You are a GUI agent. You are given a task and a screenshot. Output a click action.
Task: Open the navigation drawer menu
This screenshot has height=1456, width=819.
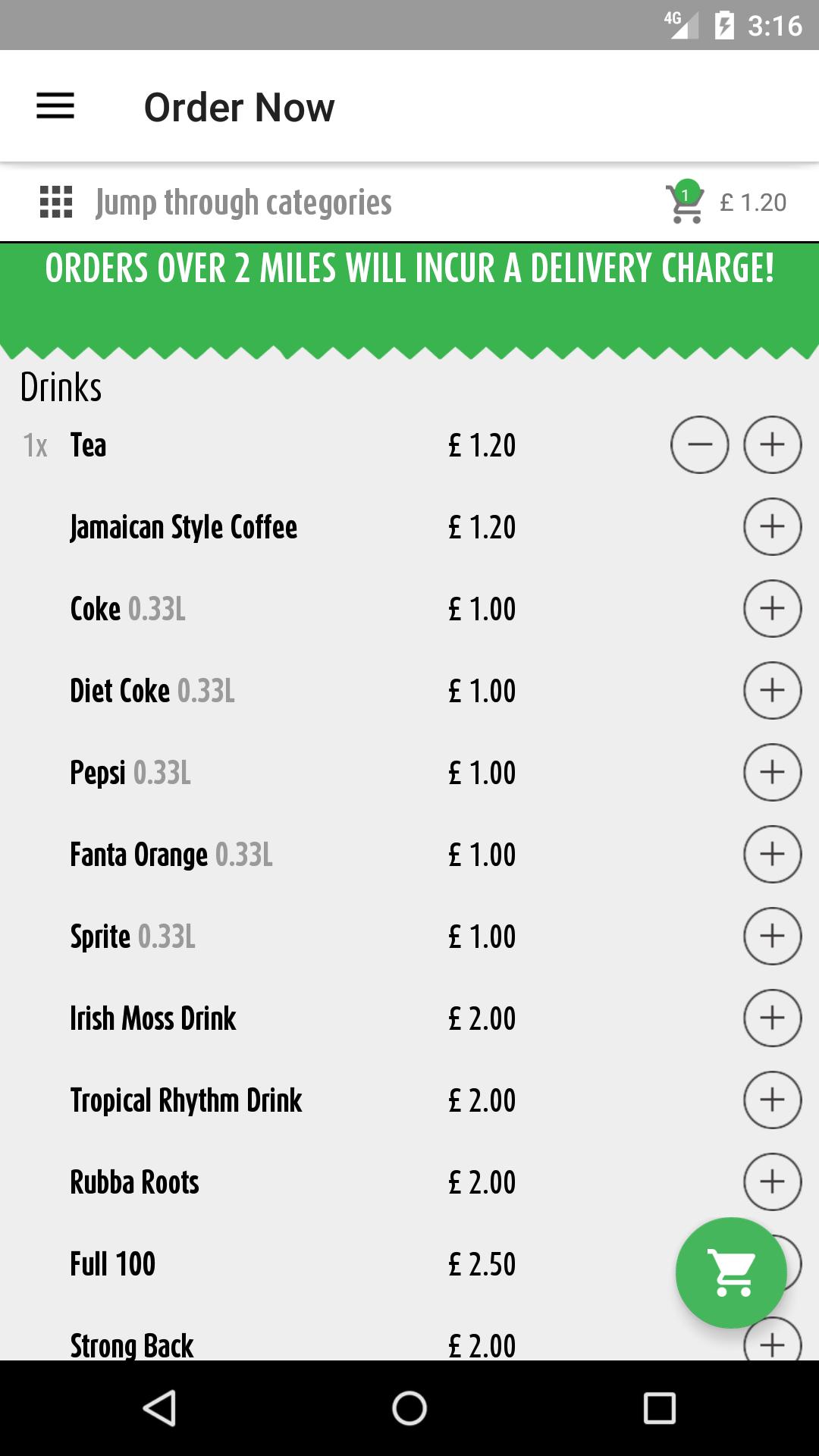[x=55, y=107]
